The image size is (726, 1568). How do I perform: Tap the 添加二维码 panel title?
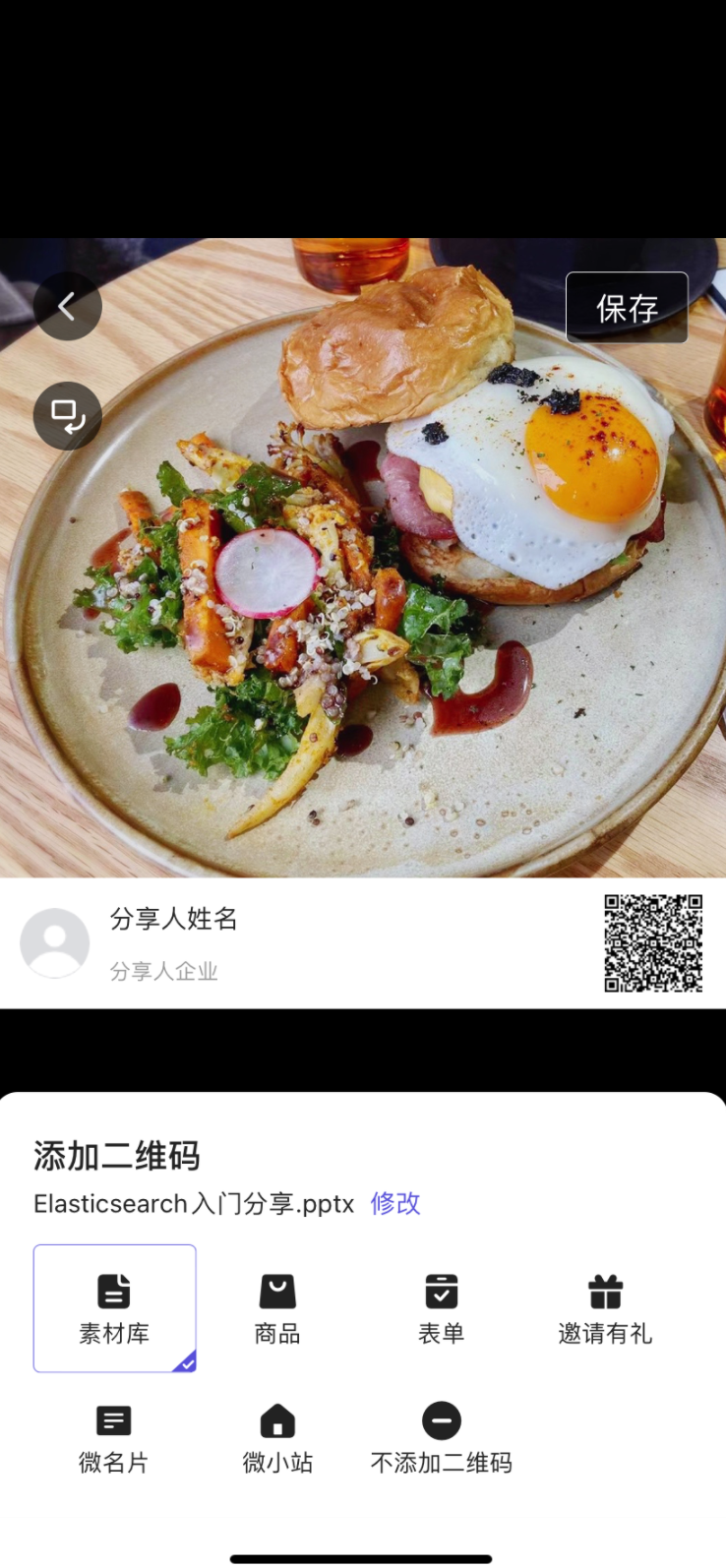[x=115, y=1157]
